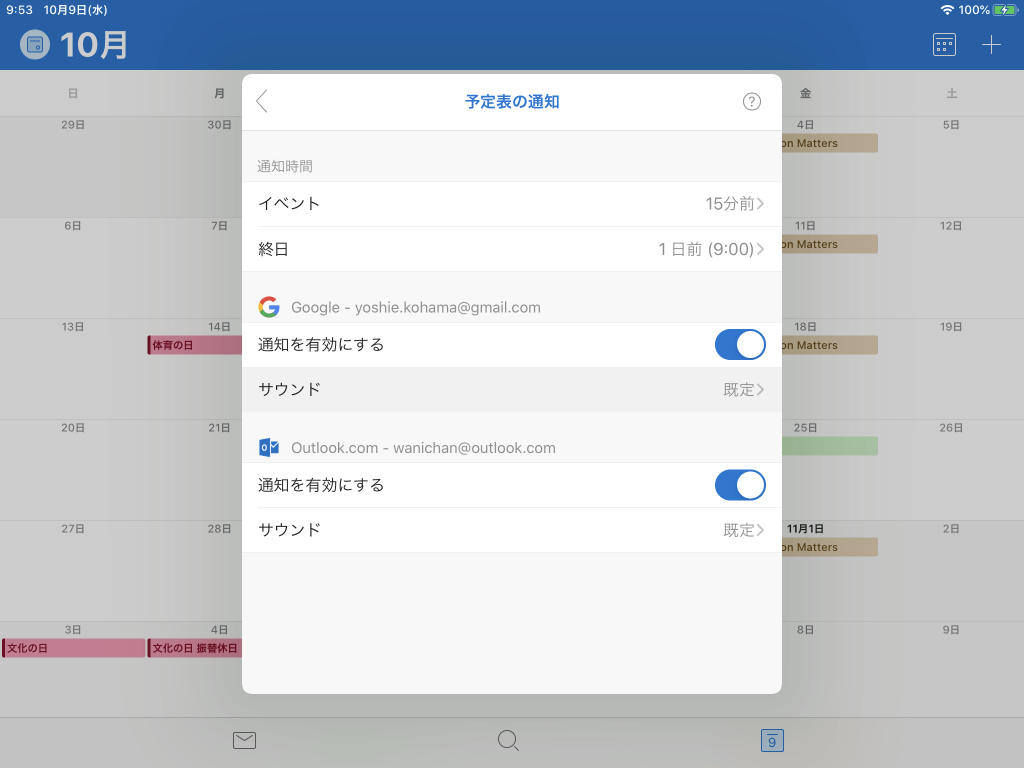Open the help question mark icon
Screen dimensions: 1024x768
point(752,102)
